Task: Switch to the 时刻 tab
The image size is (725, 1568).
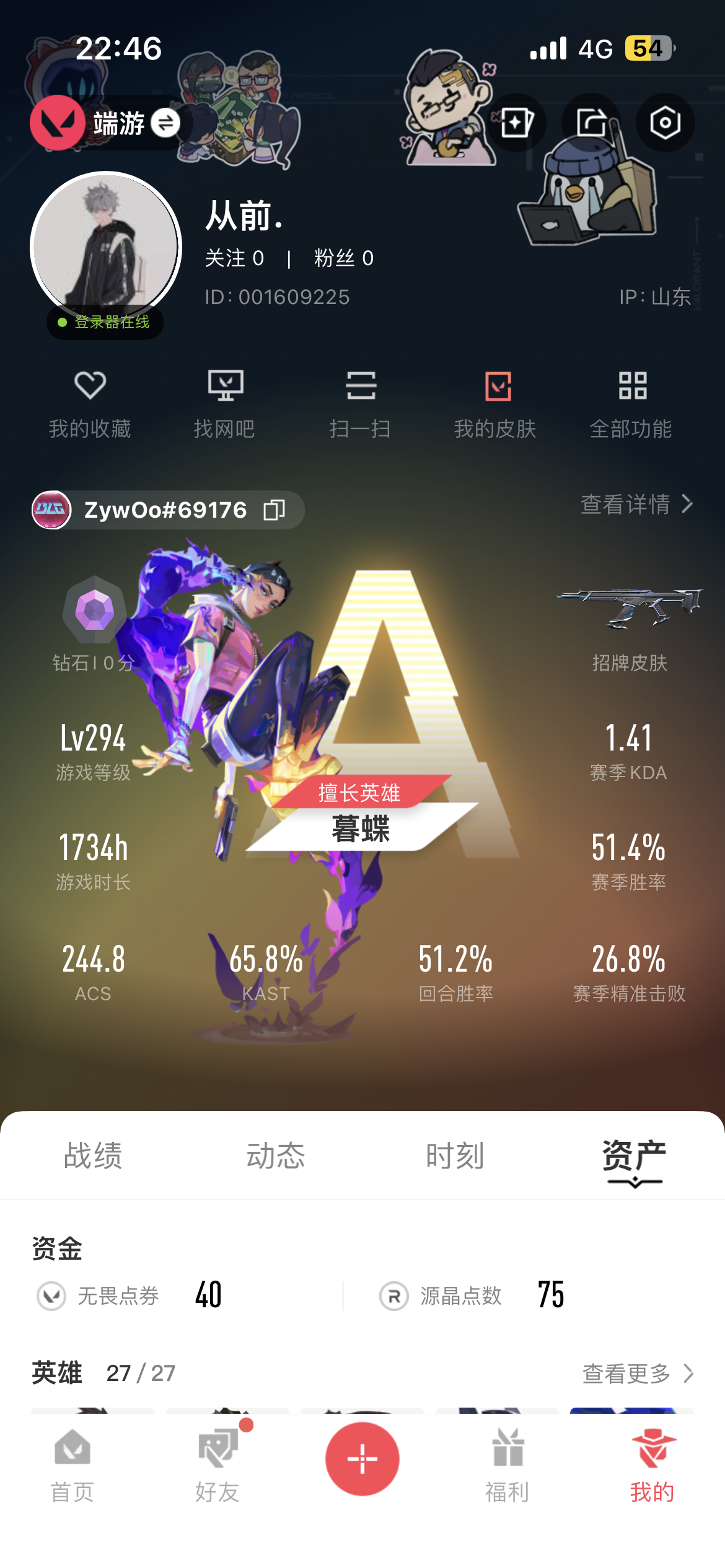Action: [455, 1155]
